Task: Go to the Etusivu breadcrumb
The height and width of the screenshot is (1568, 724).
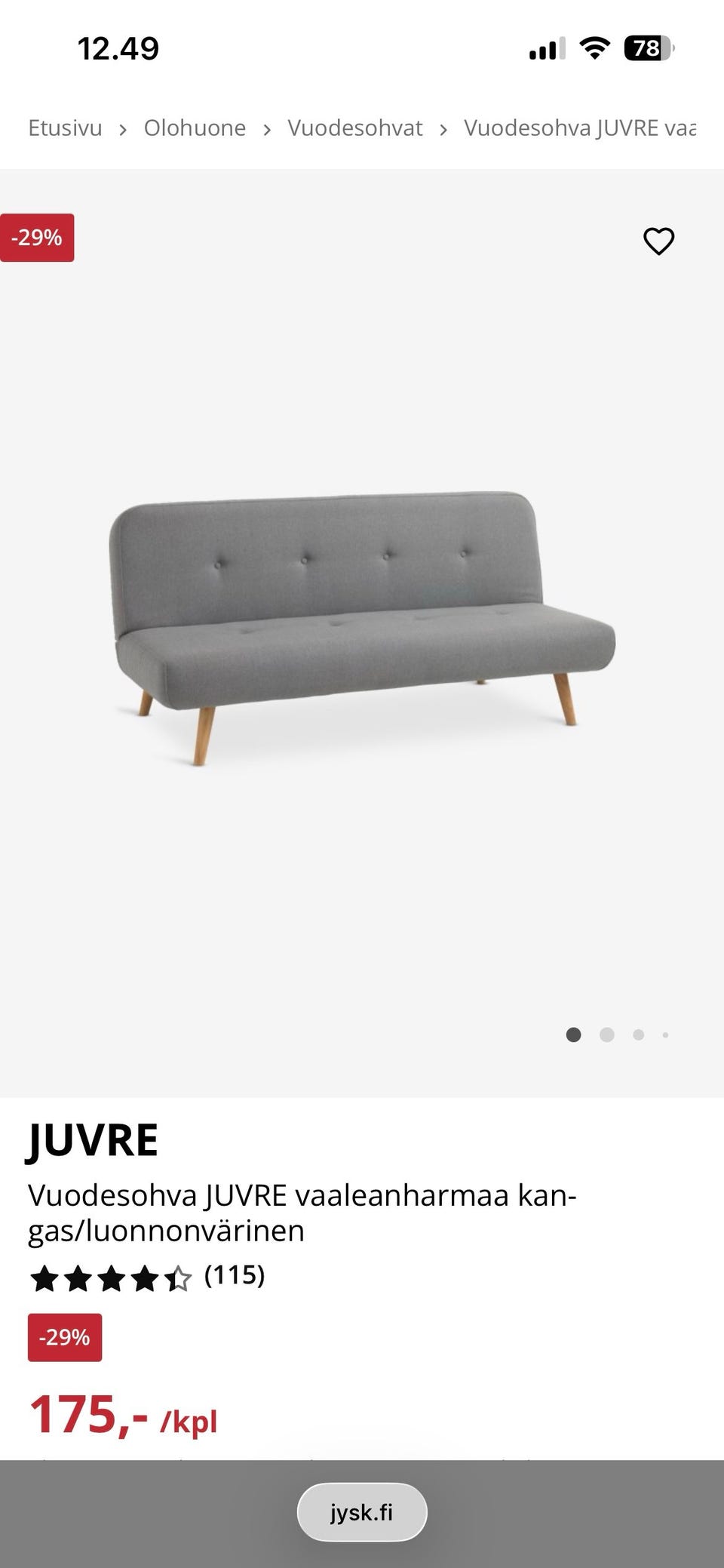Action: (65, 128)
